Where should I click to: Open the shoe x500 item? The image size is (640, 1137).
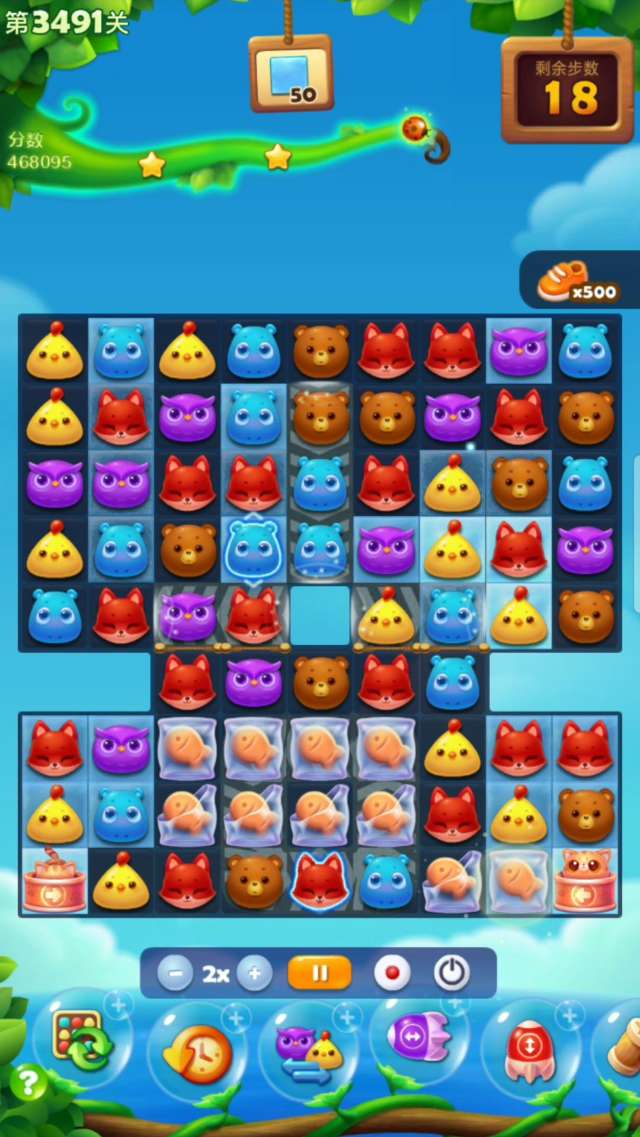pos(578,281)
